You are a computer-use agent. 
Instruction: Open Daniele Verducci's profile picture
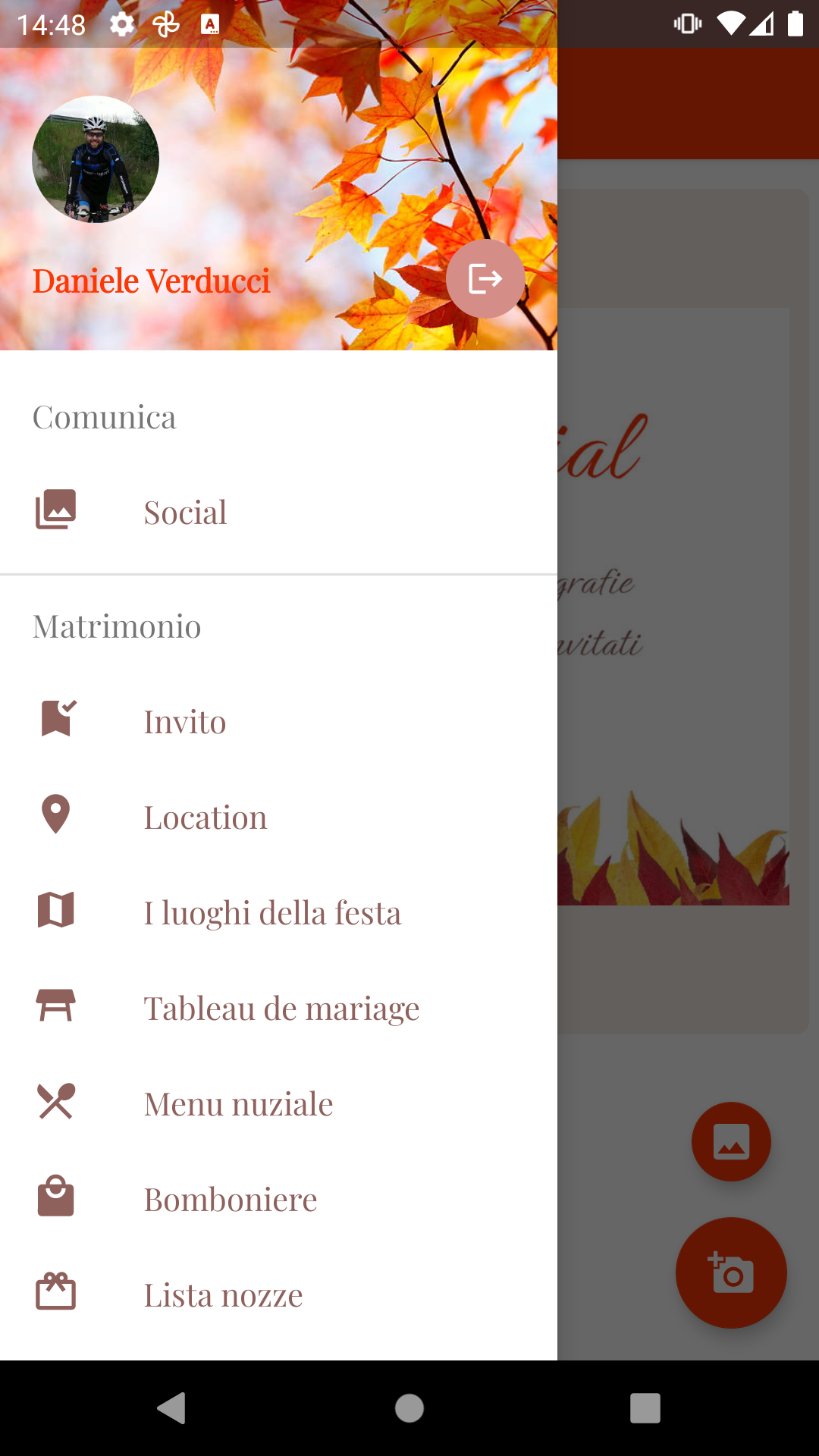pyautogui.click(x=96, y=159)
